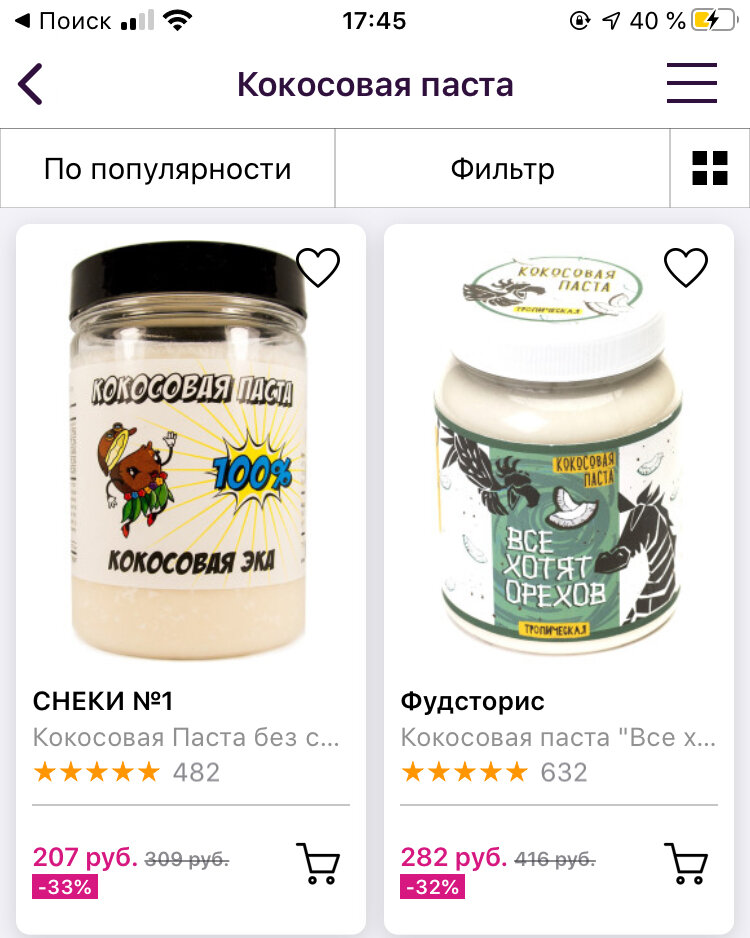Tap Поиск to return to previous app
Viewport: 750px width, 938px height.
pos(60,19)
